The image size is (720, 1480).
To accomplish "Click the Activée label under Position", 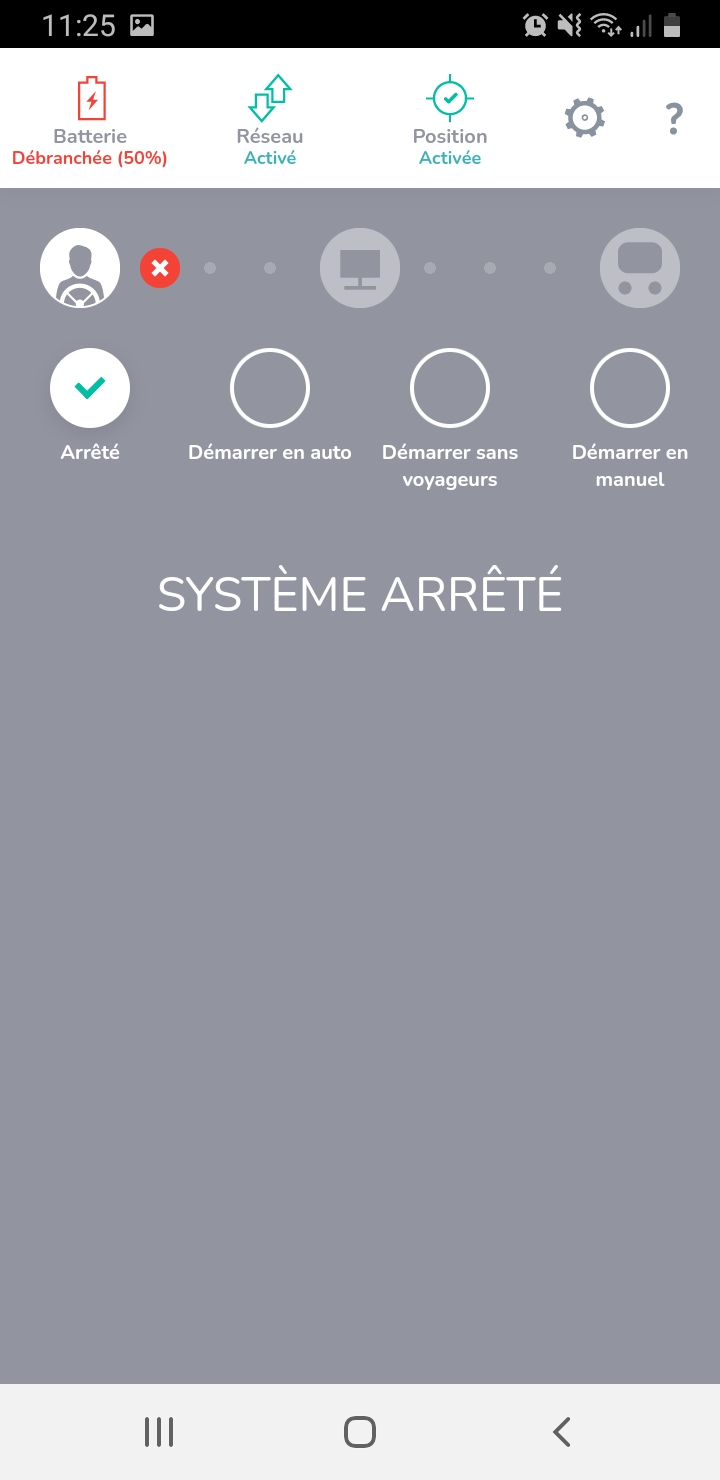I will [x=449, y=157].
